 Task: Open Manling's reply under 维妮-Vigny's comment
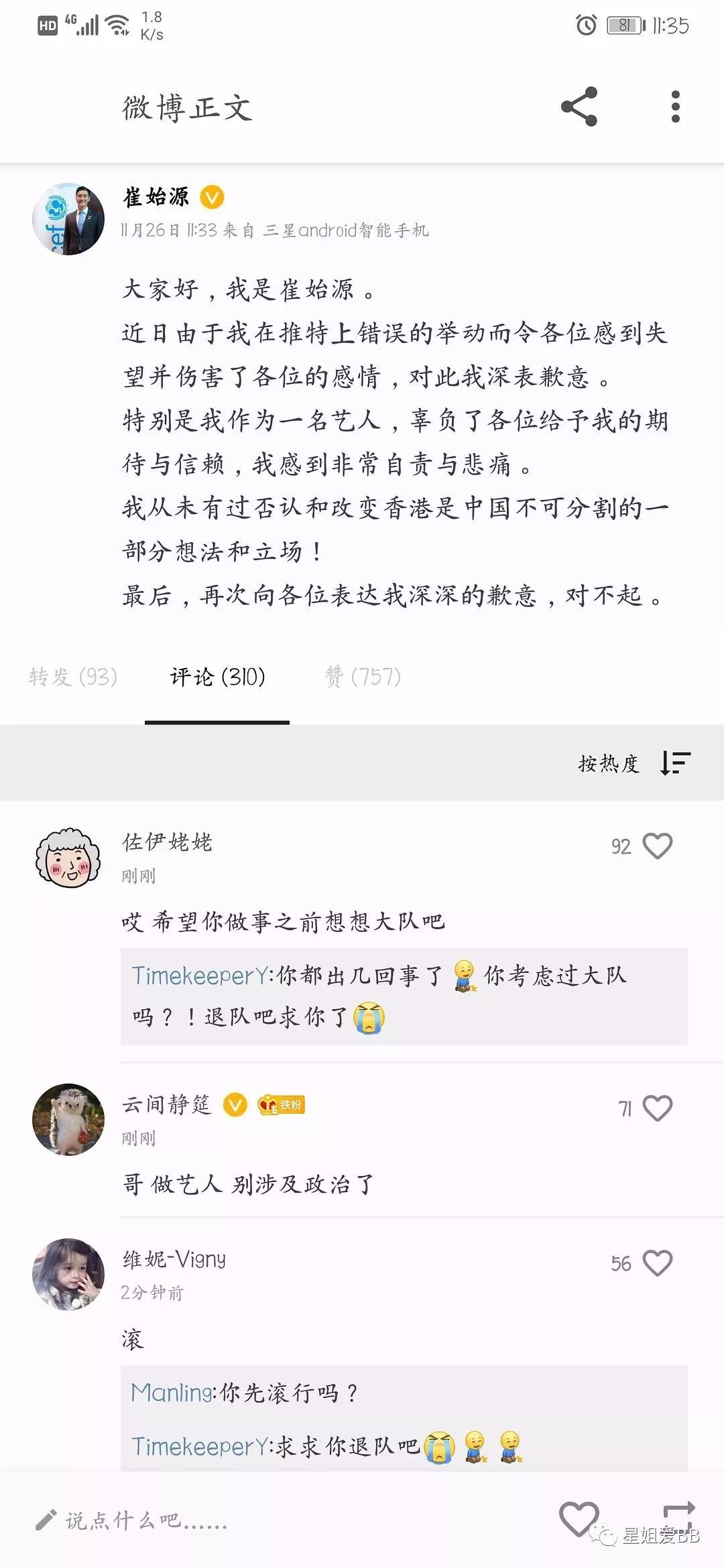(245, 1392)
